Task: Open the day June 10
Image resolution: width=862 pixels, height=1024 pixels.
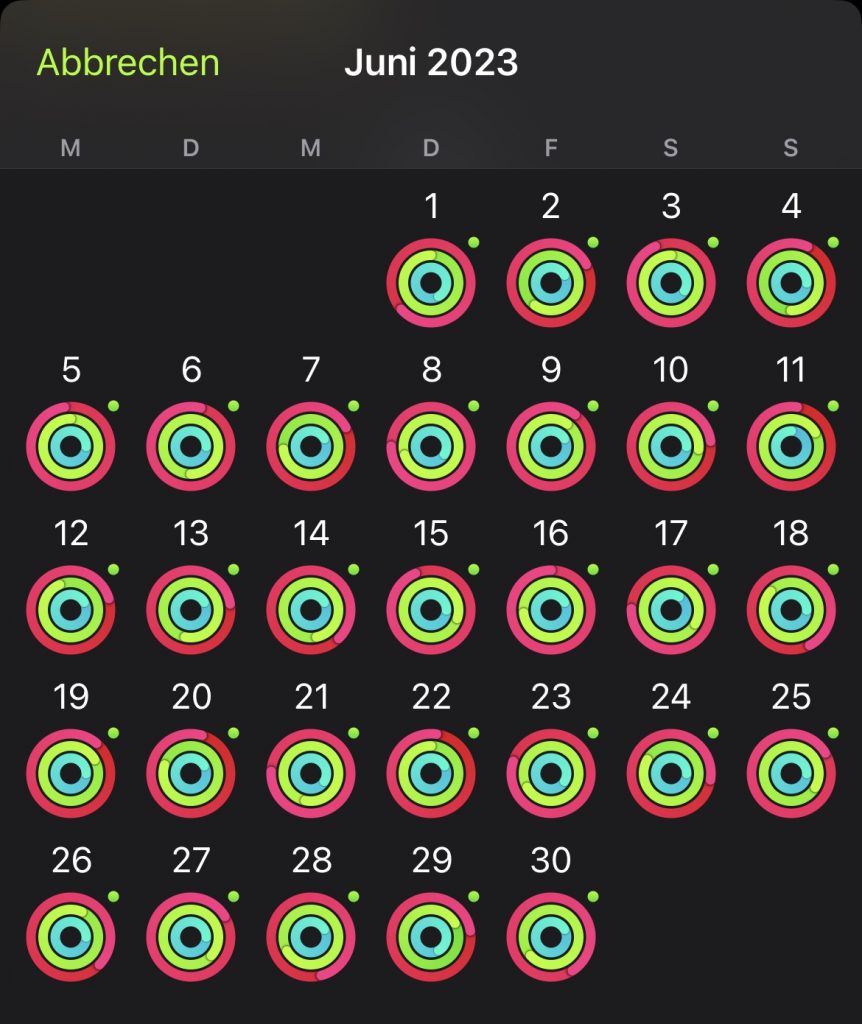Action: tap(671, 446)
